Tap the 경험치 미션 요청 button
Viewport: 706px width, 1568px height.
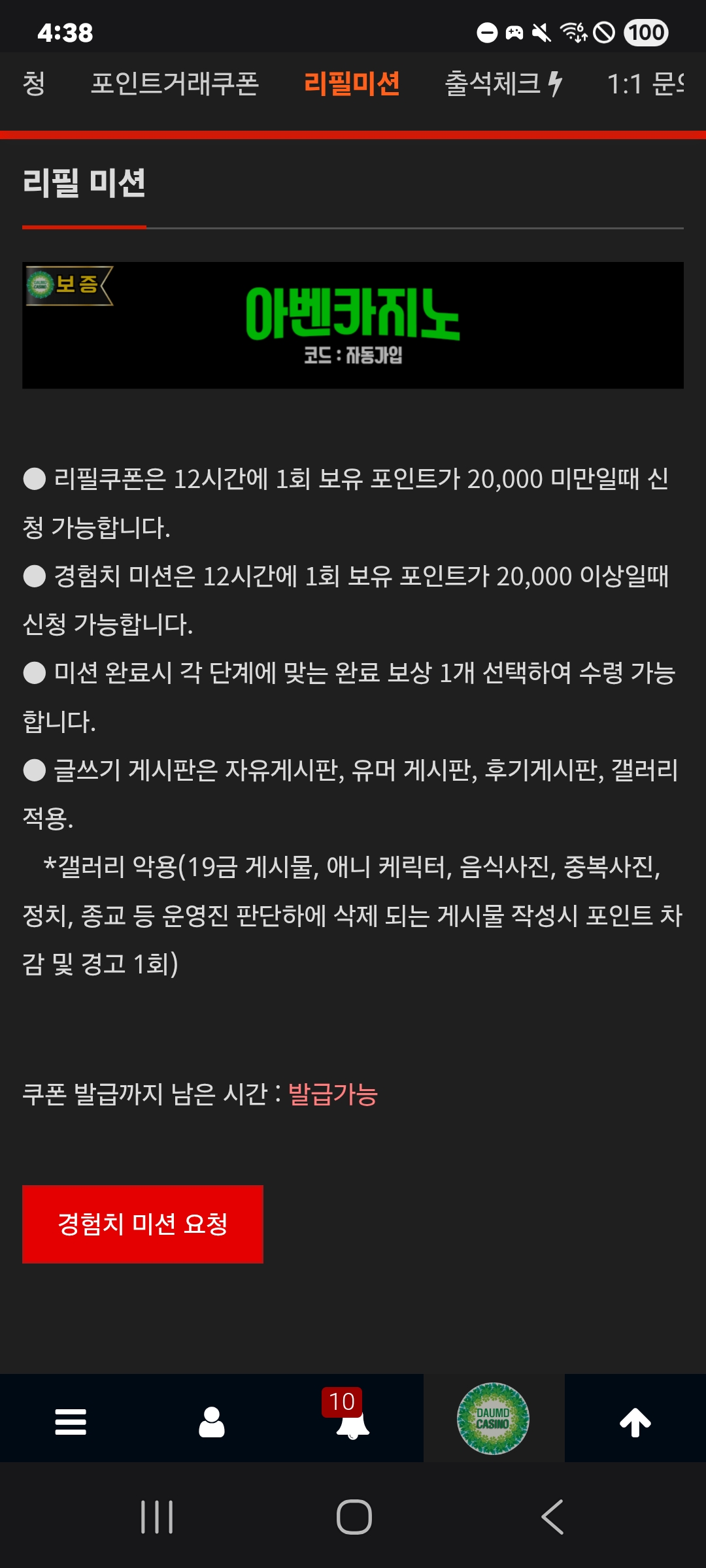click(143, 1224)
